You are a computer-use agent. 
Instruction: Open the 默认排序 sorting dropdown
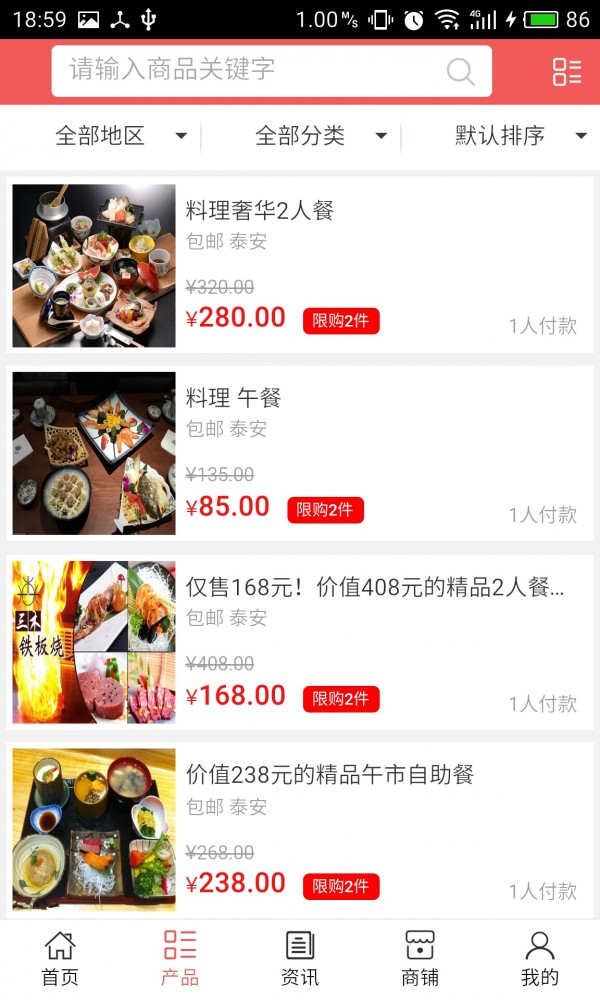[520, 136]
